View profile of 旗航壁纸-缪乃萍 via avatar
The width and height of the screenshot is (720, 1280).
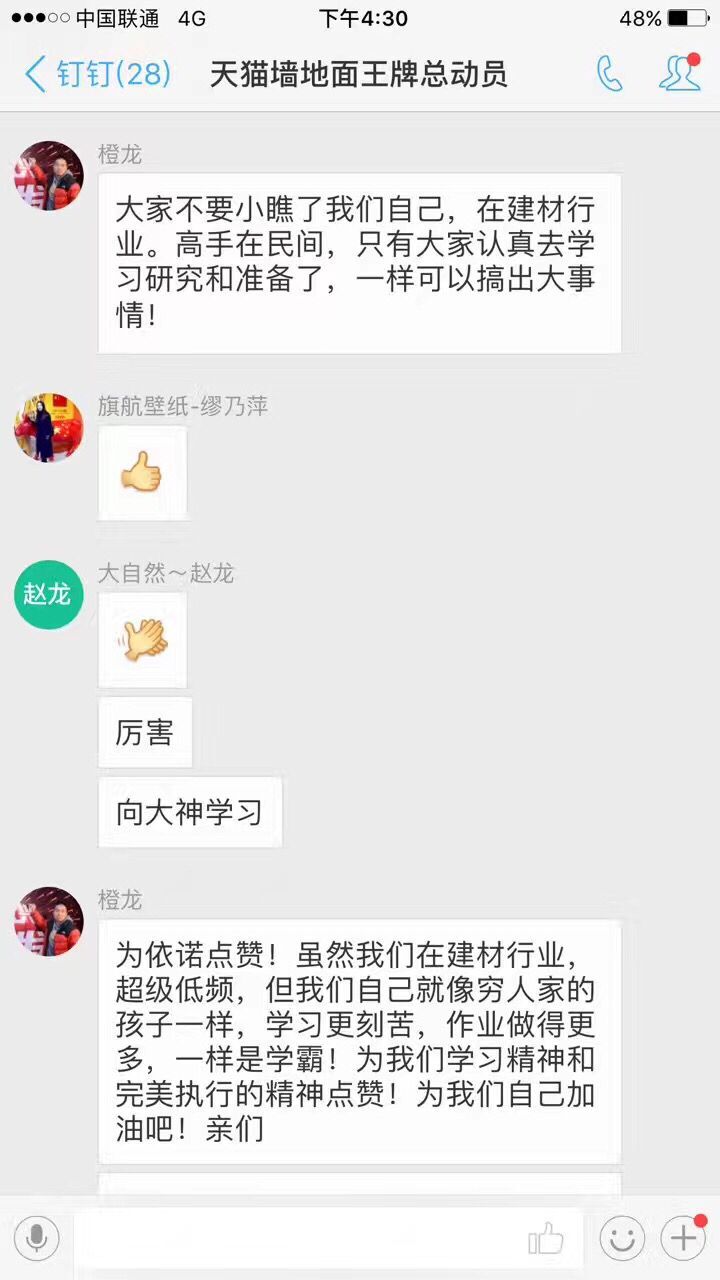[48, 427]
